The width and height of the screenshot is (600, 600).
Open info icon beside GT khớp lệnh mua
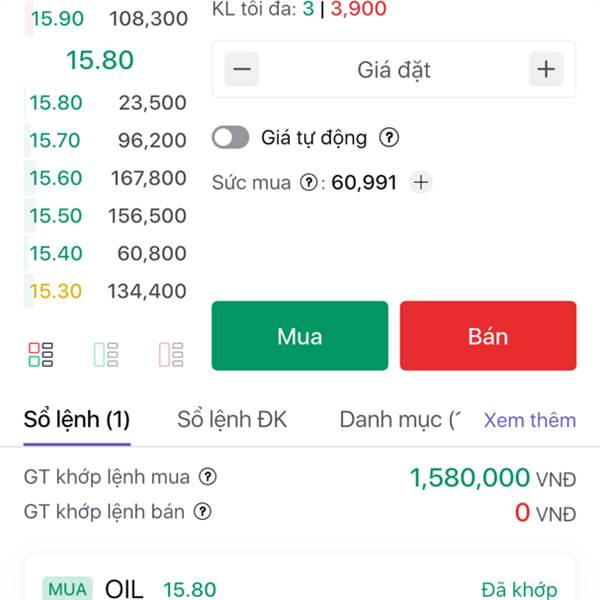(208, 476)
